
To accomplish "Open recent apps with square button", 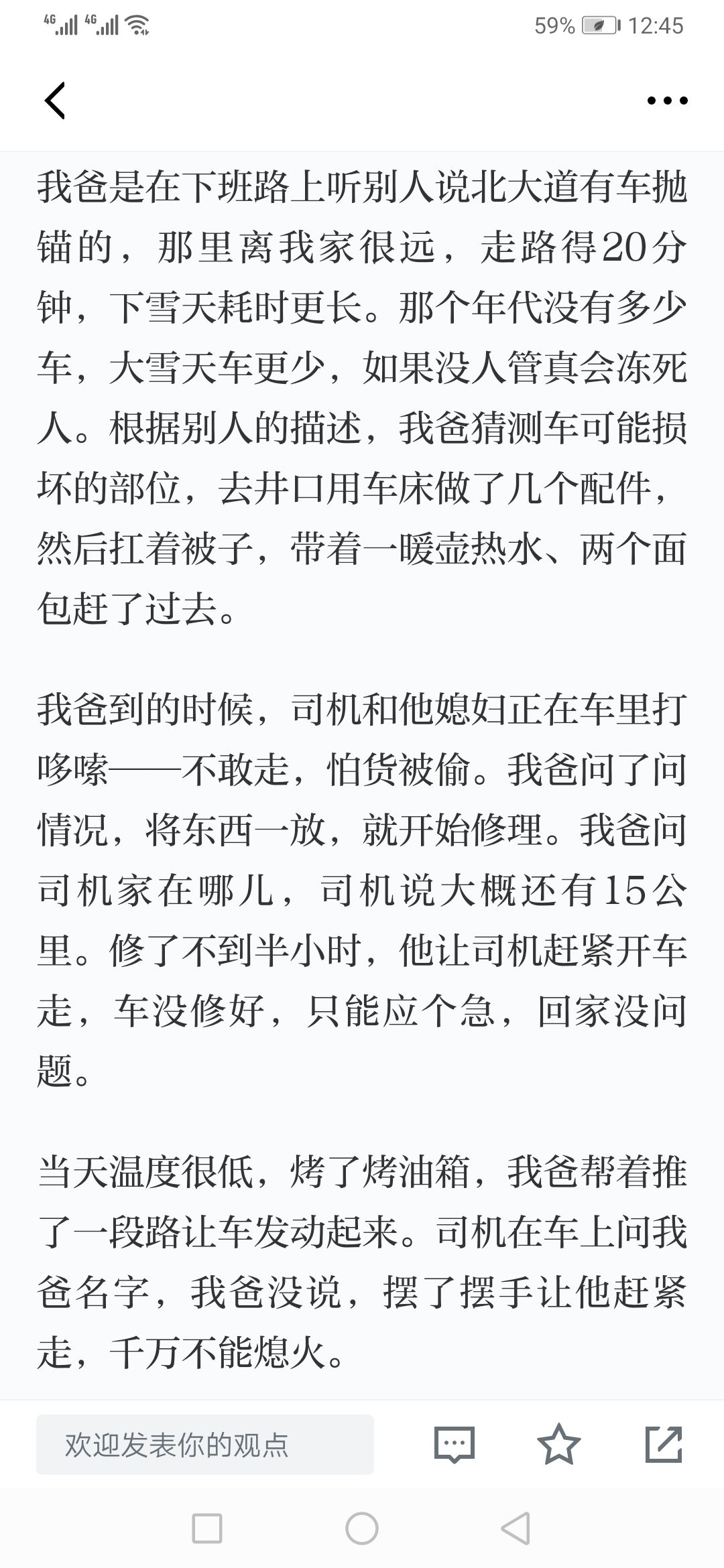I will click(x=207, y=1528).
